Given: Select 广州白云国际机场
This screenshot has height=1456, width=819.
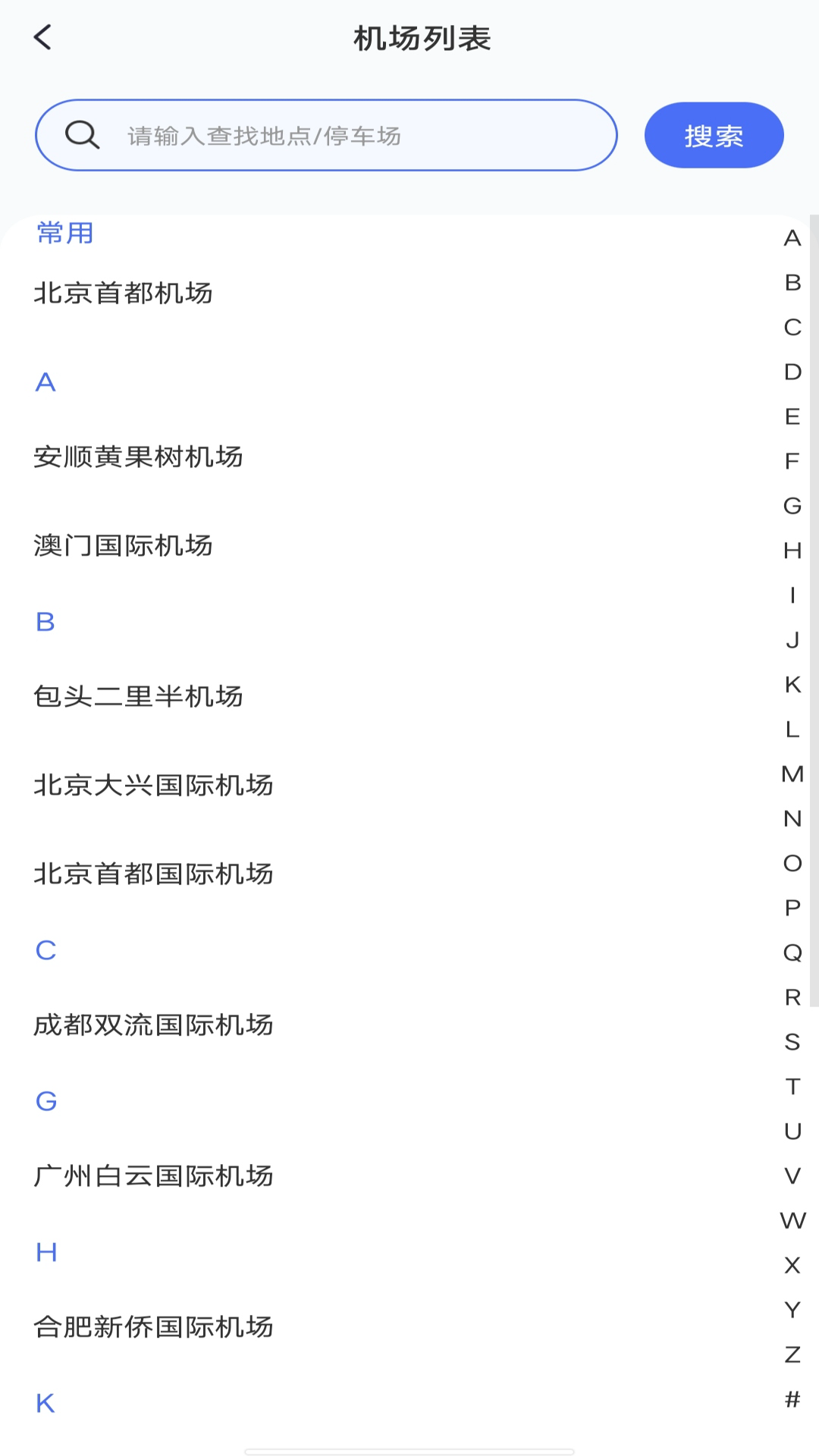Looking at the screenshot, I should point(153,1176).
